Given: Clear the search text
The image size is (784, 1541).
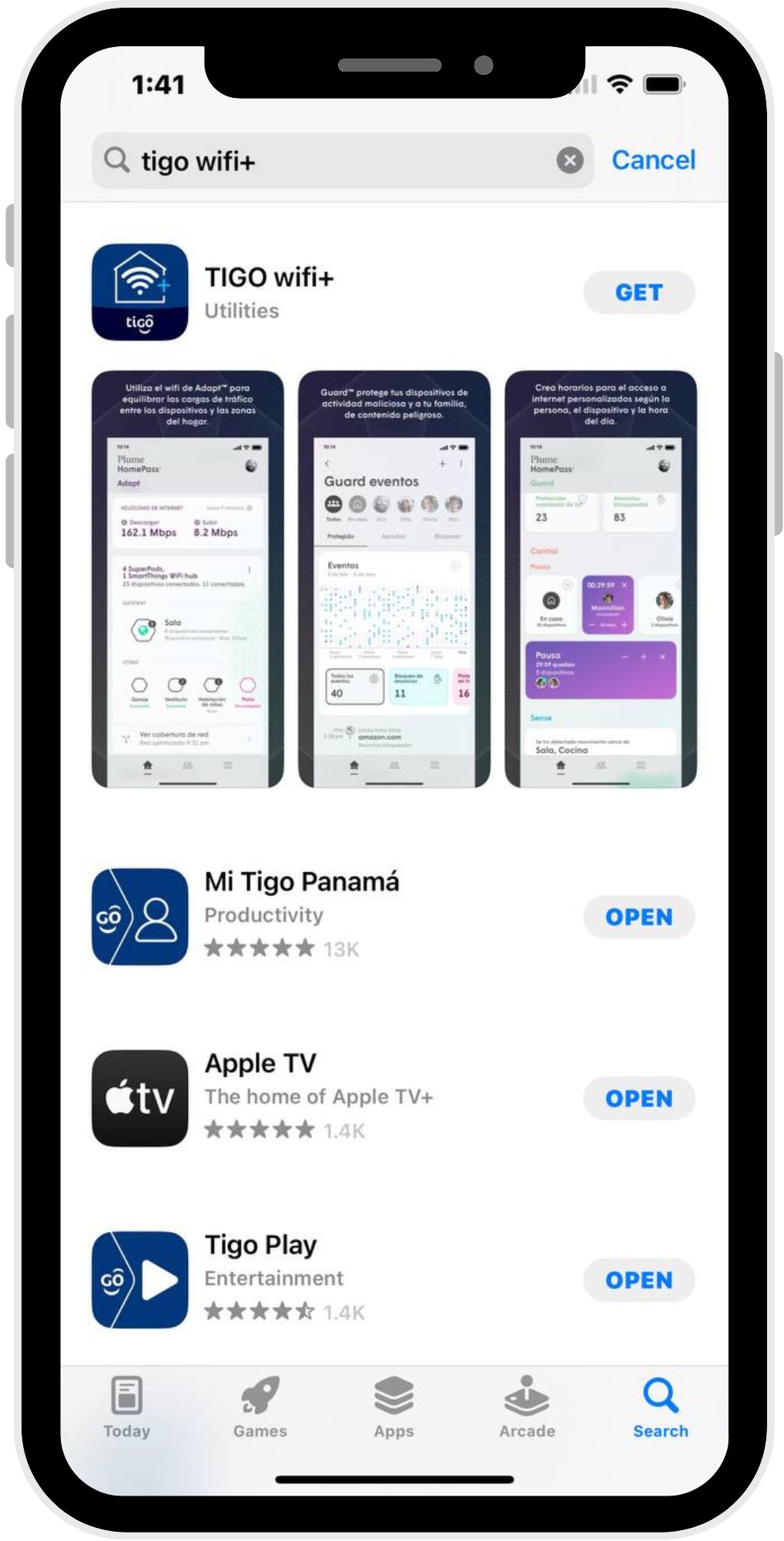Looking at the screenshot, I should pyautogui.click(x=569, y=161).
